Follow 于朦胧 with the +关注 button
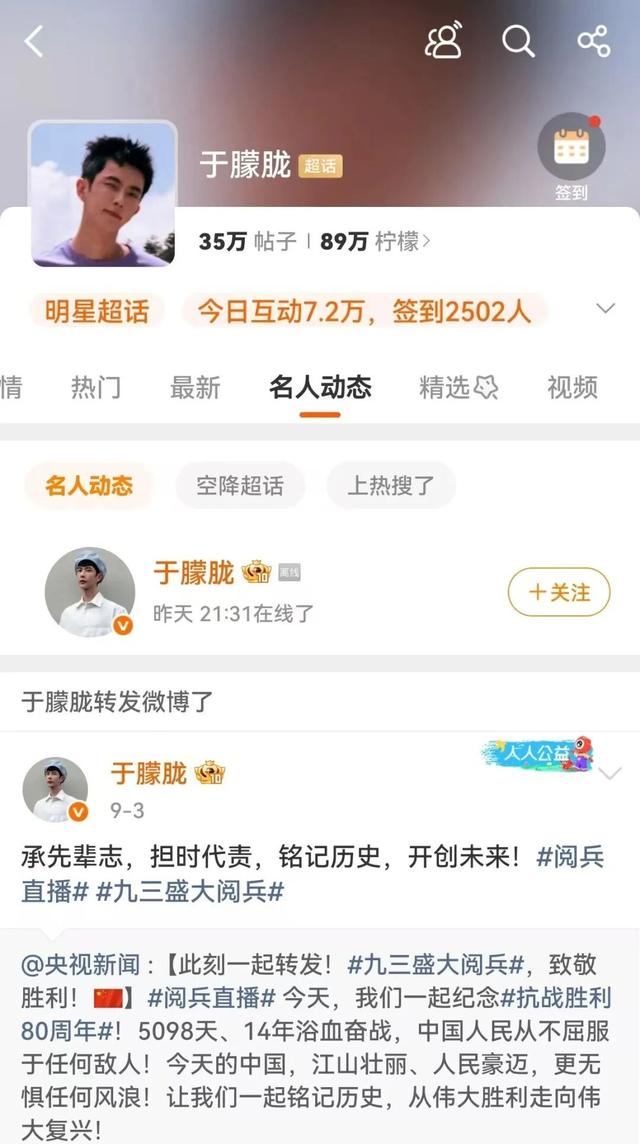640x1144 pixels. click(558, 592)
